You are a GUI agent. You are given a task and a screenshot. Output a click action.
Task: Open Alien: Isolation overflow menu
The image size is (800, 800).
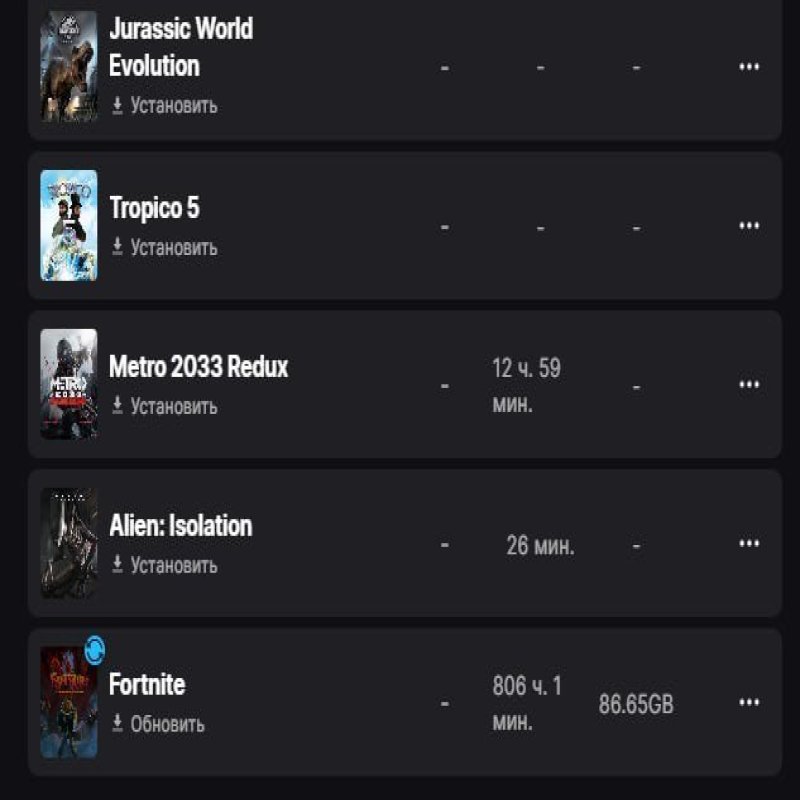pos(748,544)
